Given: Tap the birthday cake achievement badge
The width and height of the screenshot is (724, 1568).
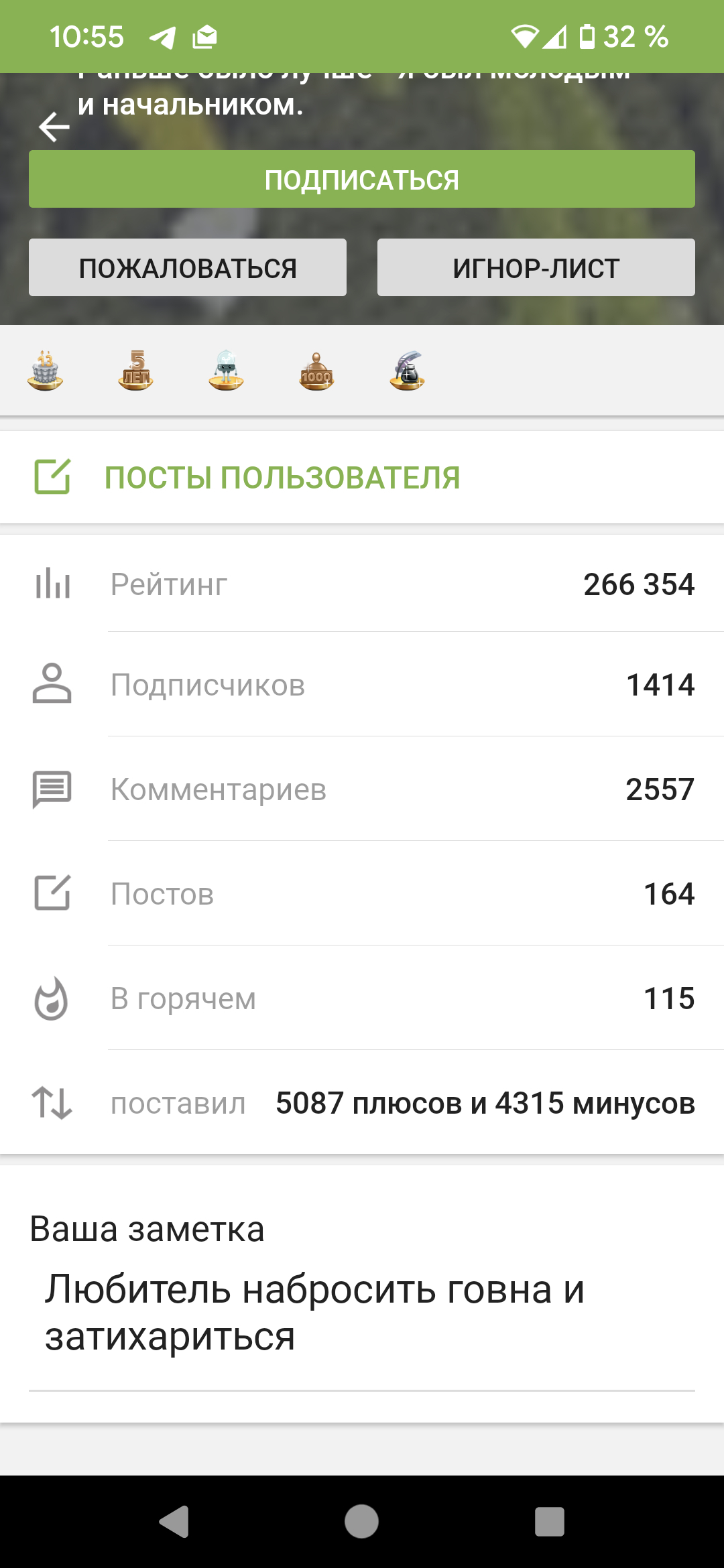Looking at the screenshot, I should [x=46, y=371].
